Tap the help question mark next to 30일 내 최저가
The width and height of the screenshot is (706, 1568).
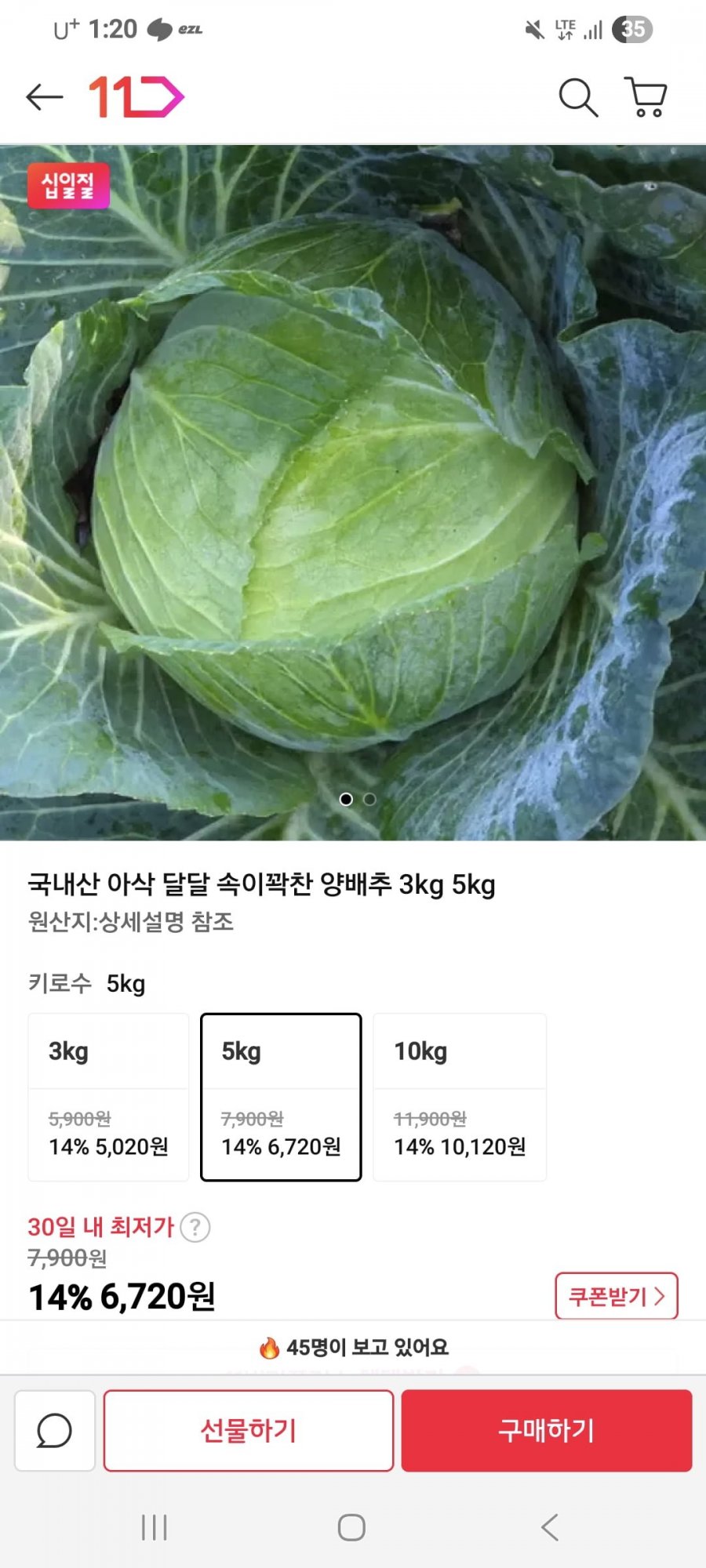pyautogui.click(x=194, y=1229)
